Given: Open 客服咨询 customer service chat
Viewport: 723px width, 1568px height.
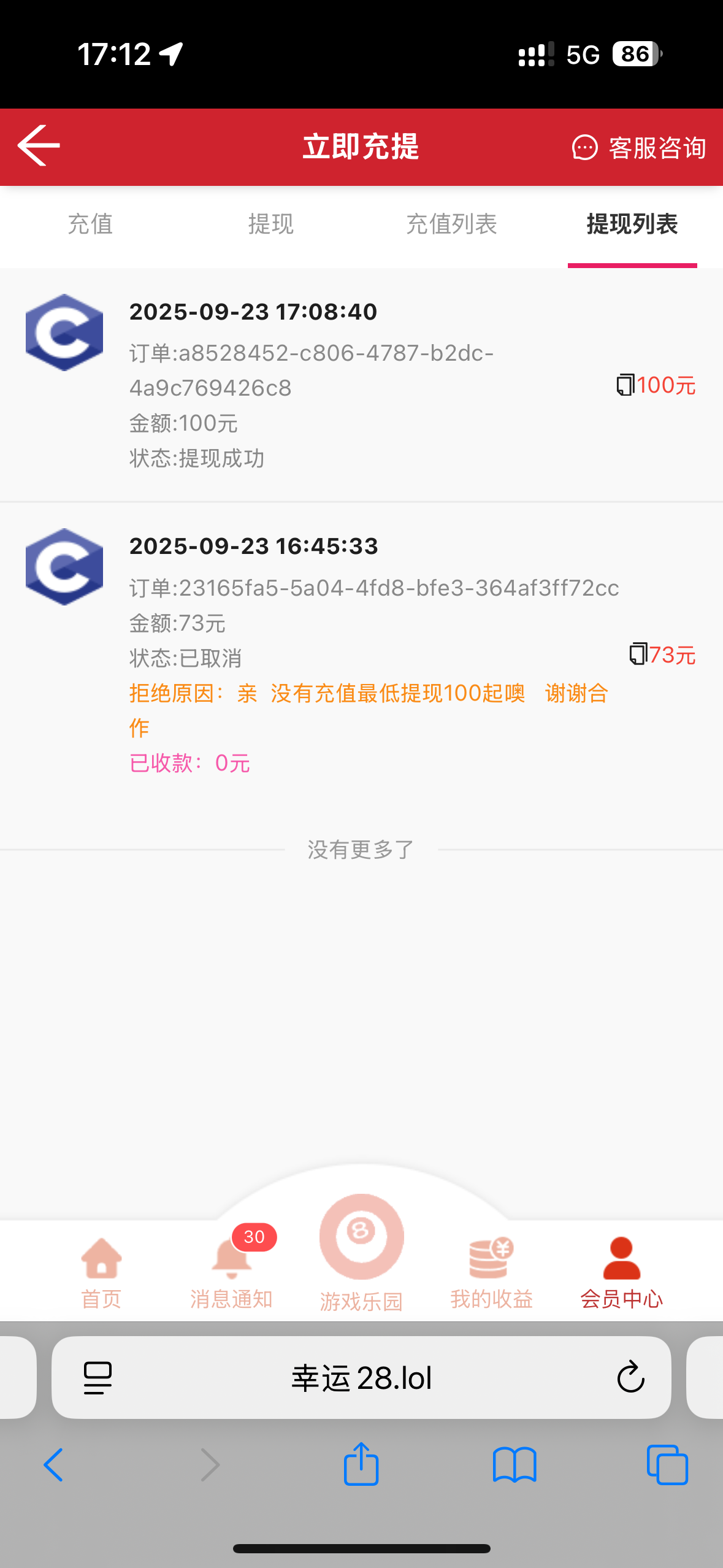Looking at the screenshot, I should tap(638, 148).
